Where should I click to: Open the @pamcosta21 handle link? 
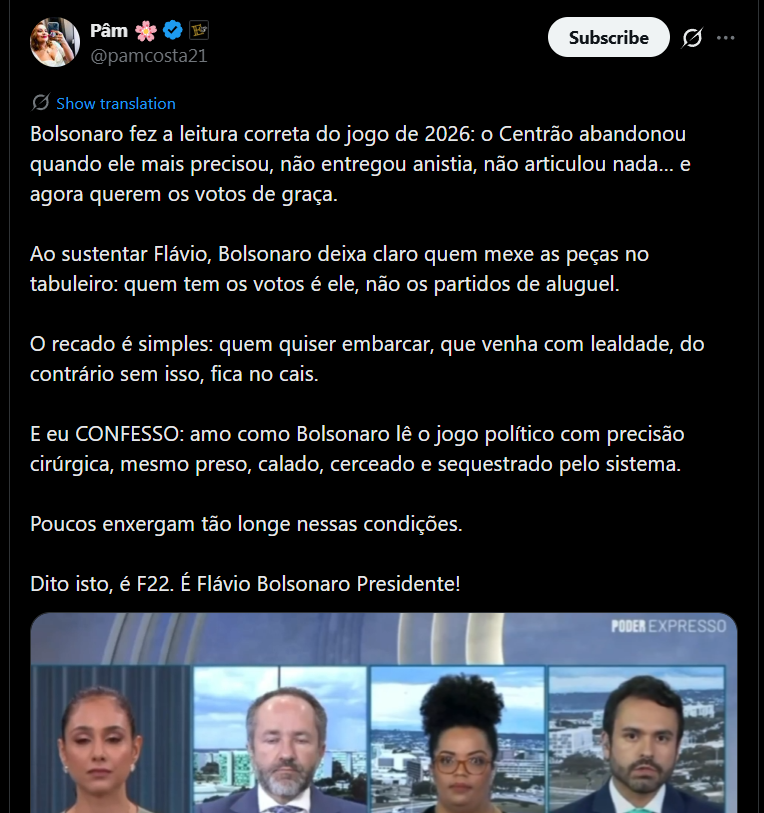[149, 56]
